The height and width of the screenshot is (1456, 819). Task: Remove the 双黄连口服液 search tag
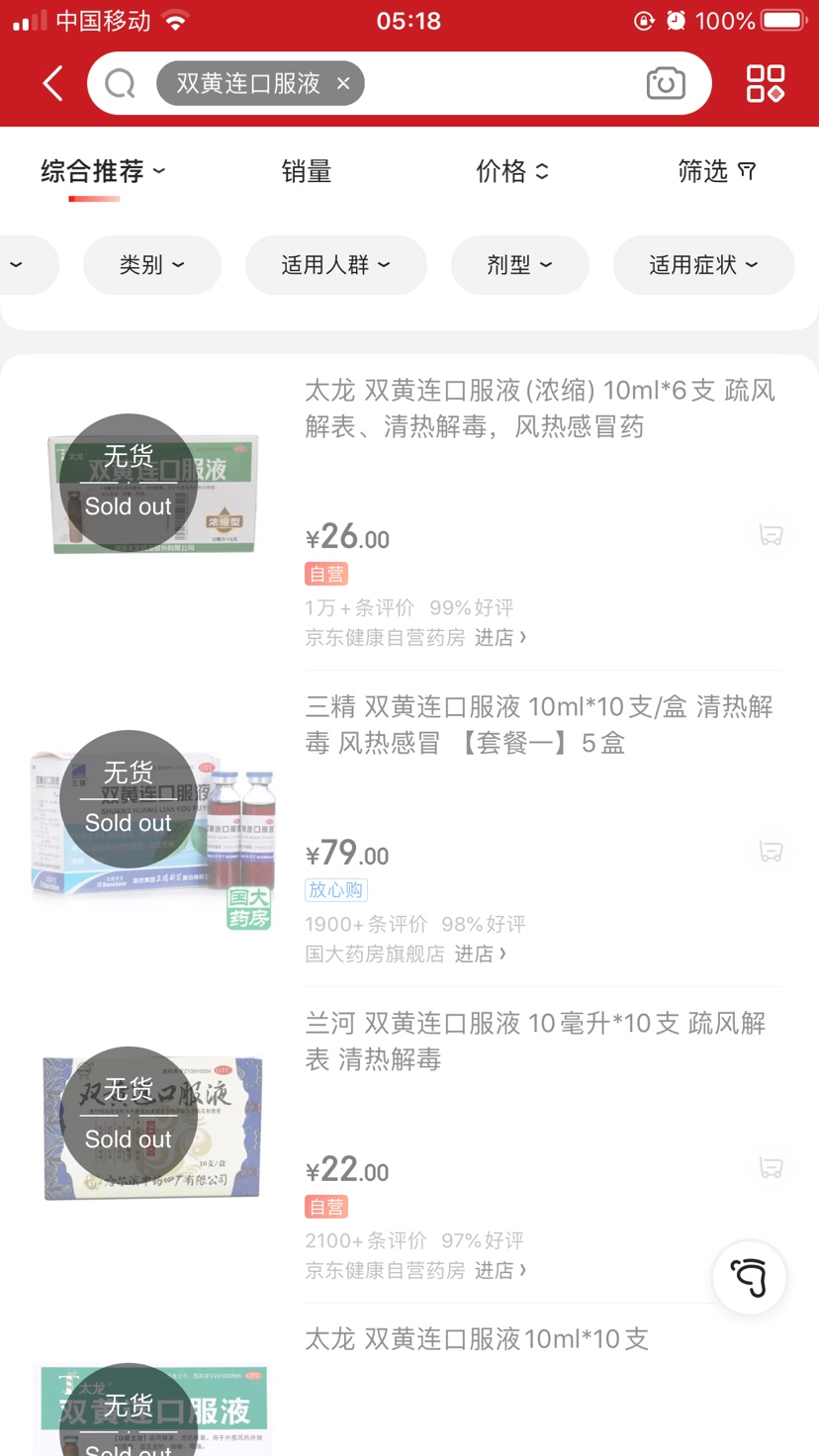[x=343, y=84]
